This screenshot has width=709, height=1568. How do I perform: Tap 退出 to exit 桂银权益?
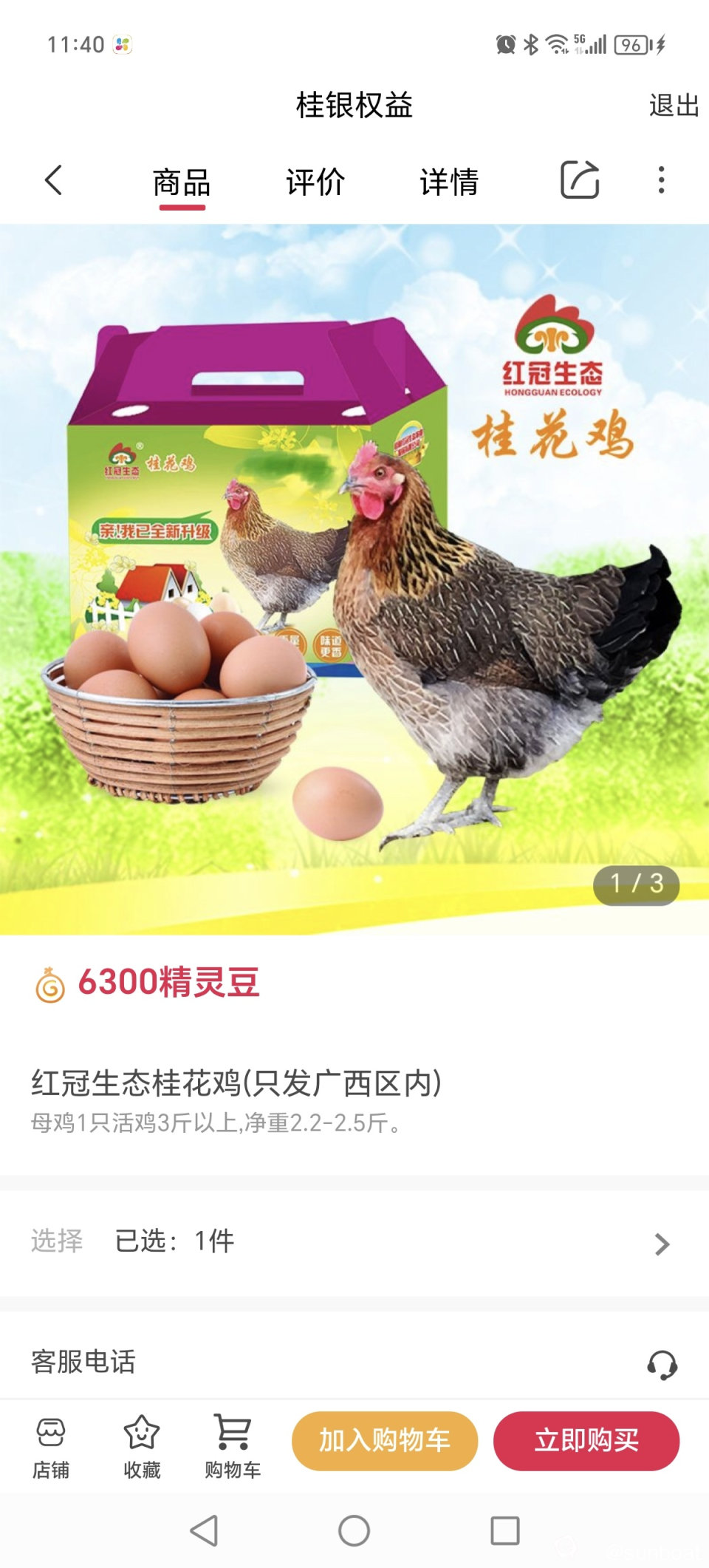point(674,106)
